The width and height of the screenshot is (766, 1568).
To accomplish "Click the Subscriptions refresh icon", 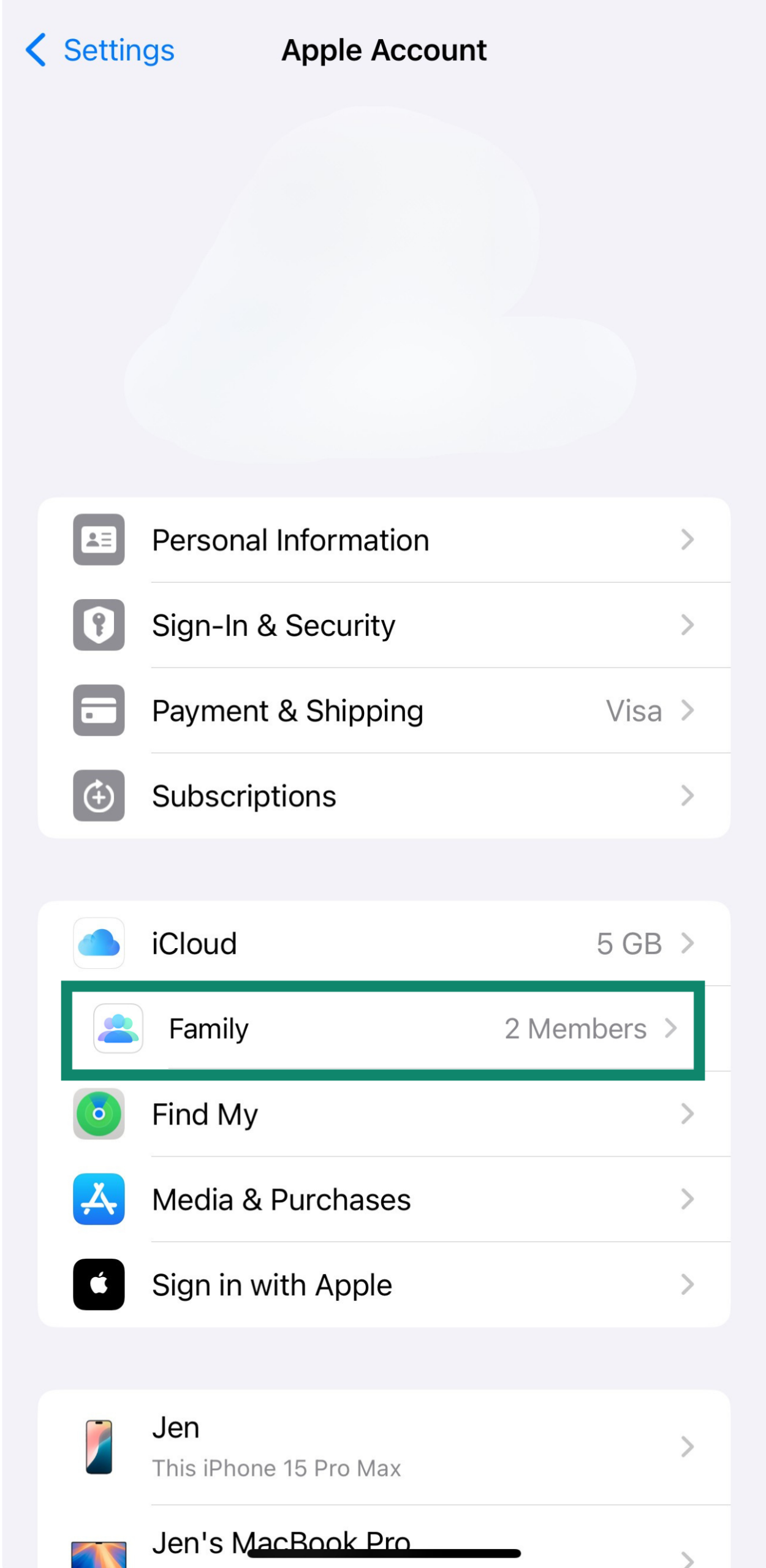I will [x=99, y=796].
